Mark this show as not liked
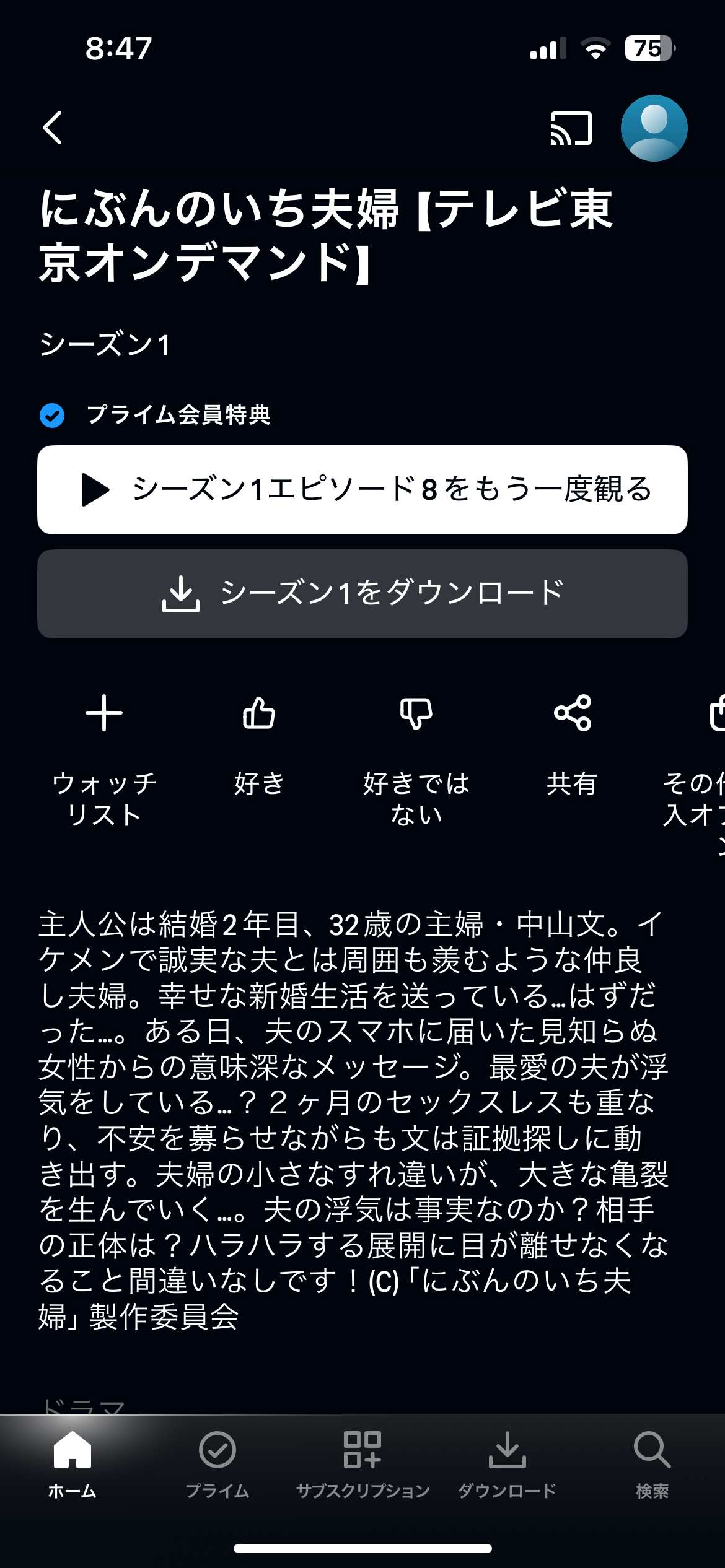 point(416,713)
